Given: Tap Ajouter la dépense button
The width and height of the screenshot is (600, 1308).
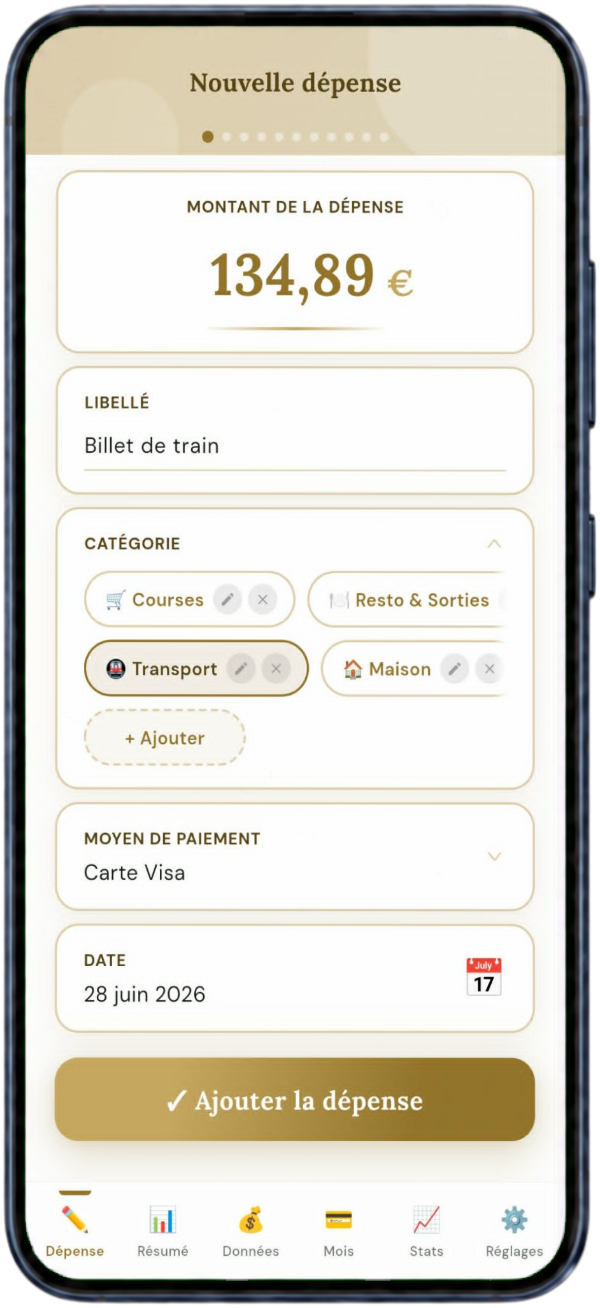Looking at the screenshot, I should pos(295,1100).
